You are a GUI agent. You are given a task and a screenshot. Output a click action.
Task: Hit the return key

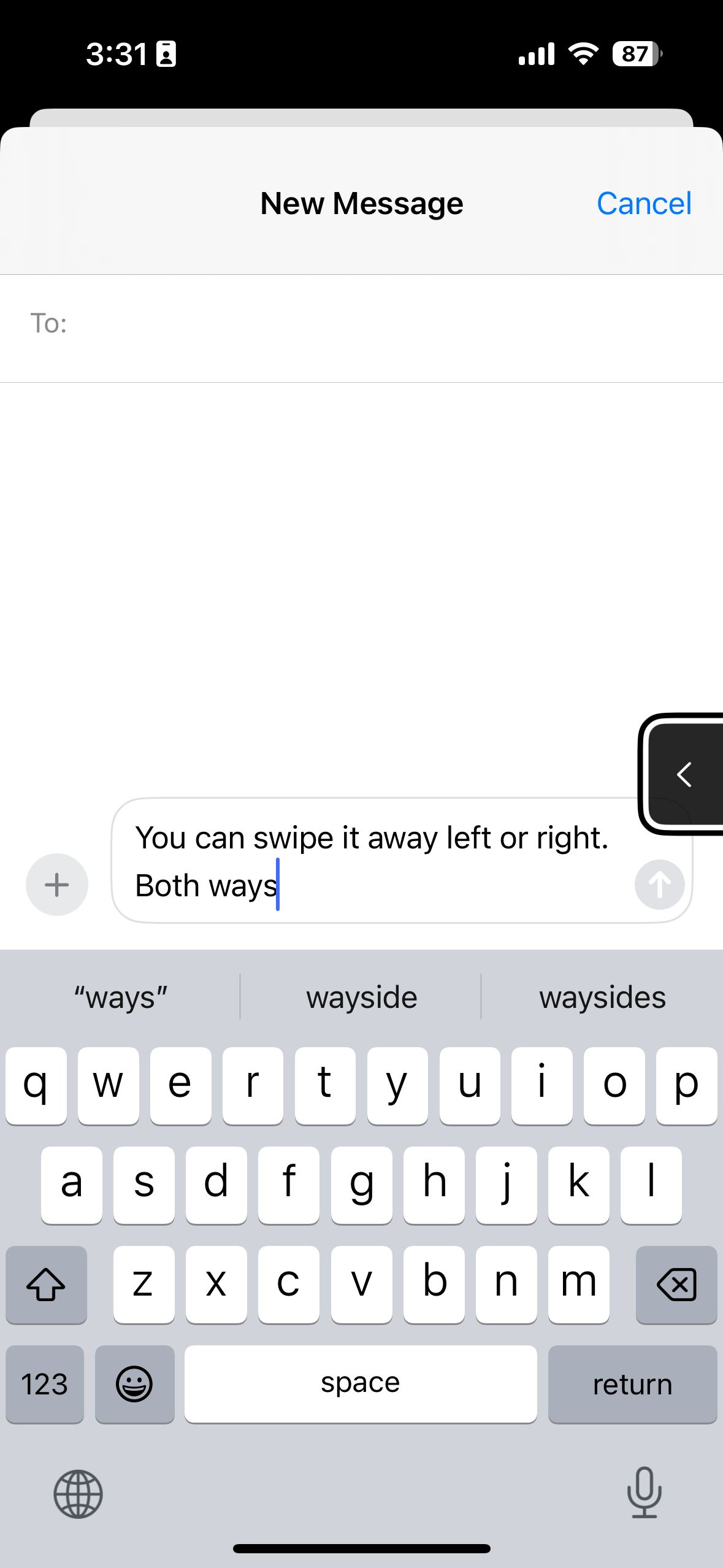pyautogui.click(x=632, y=1384)
